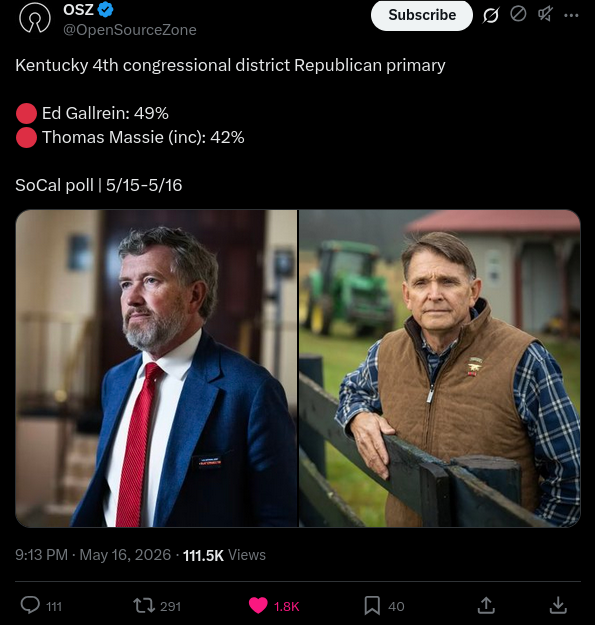Open the OSZ profile avatar
Image resolution: width=595 pixels, height=625 pixels.
(x=35, y=18)
